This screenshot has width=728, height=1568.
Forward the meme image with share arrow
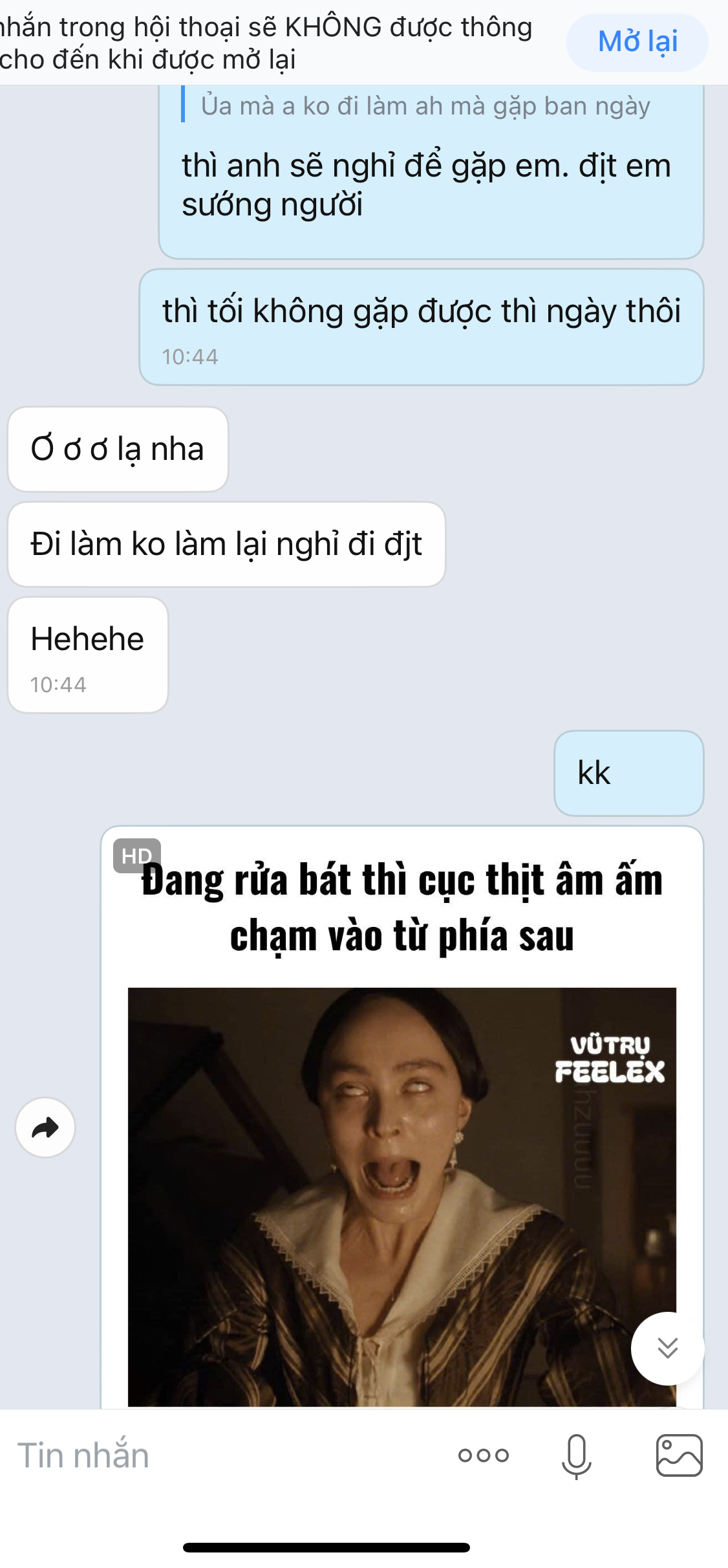pyautogui.click(x=45, y=1127)
